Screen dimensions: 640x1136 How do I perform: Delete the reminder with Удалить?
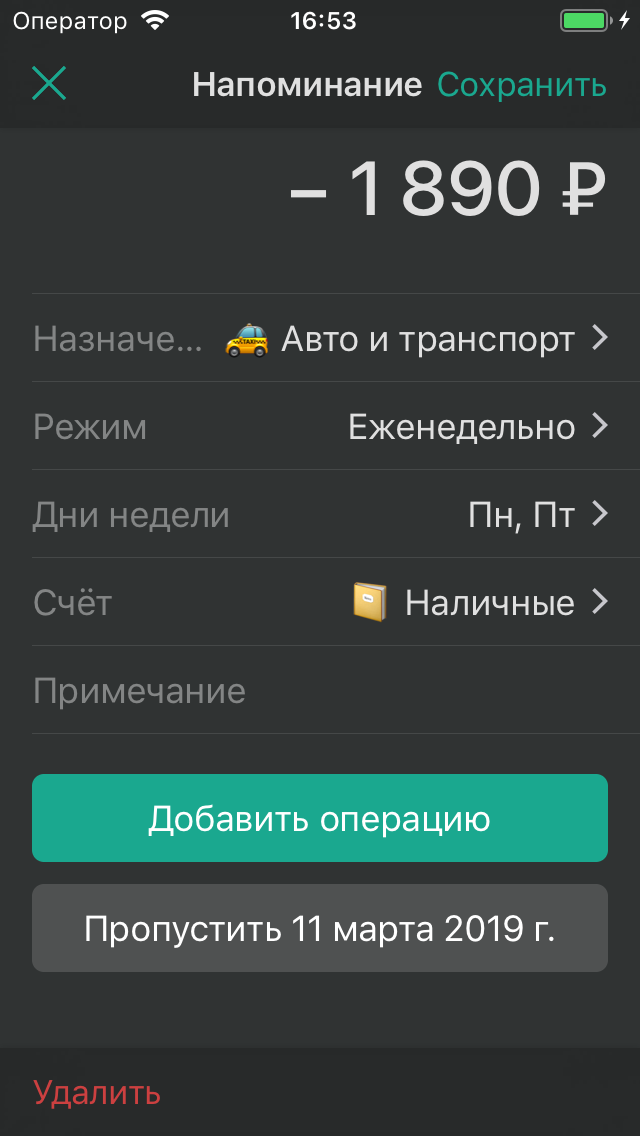point(97,1092)
